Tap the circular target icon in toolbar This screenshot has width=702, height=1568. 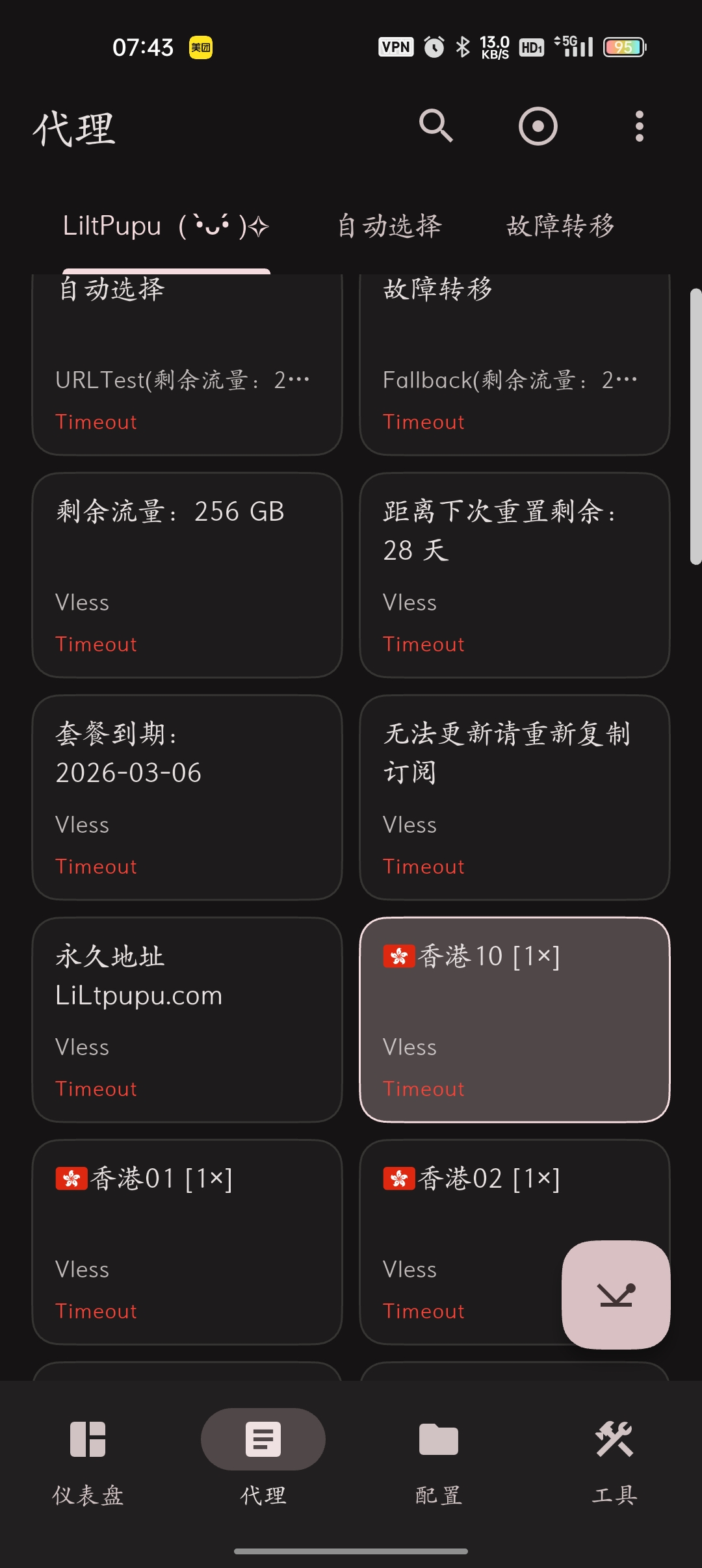click(538, 125)
